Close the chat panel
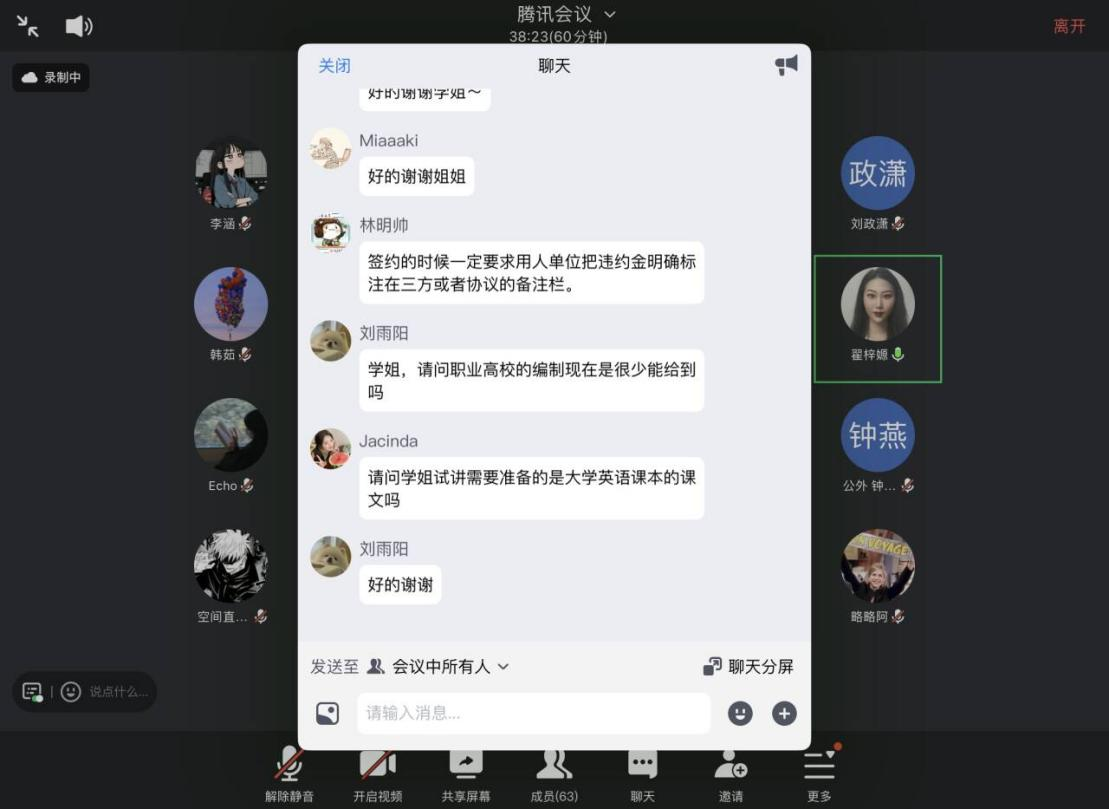Viewport: 1109px width, 809px height. click(x=334, y=66)
